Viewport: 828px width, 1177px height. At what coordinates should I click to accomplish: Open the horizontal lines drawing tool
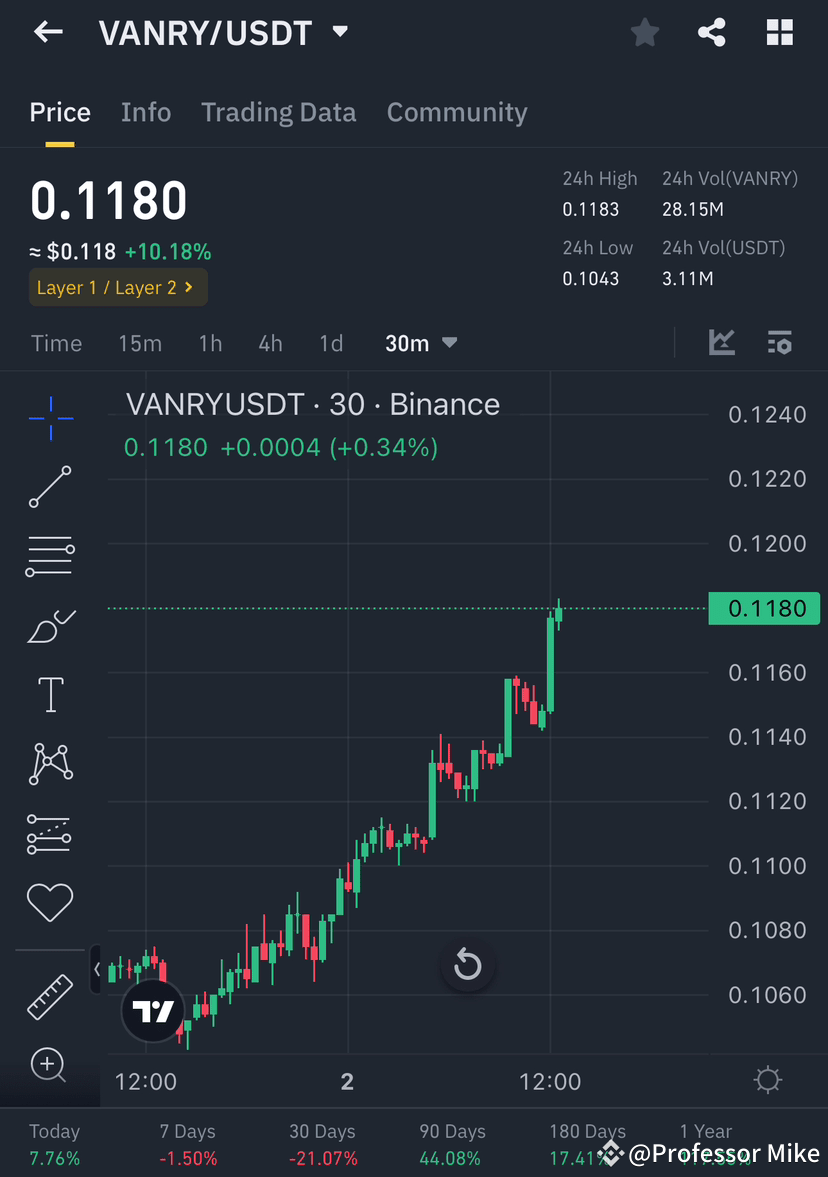click(x=50, y=556)
